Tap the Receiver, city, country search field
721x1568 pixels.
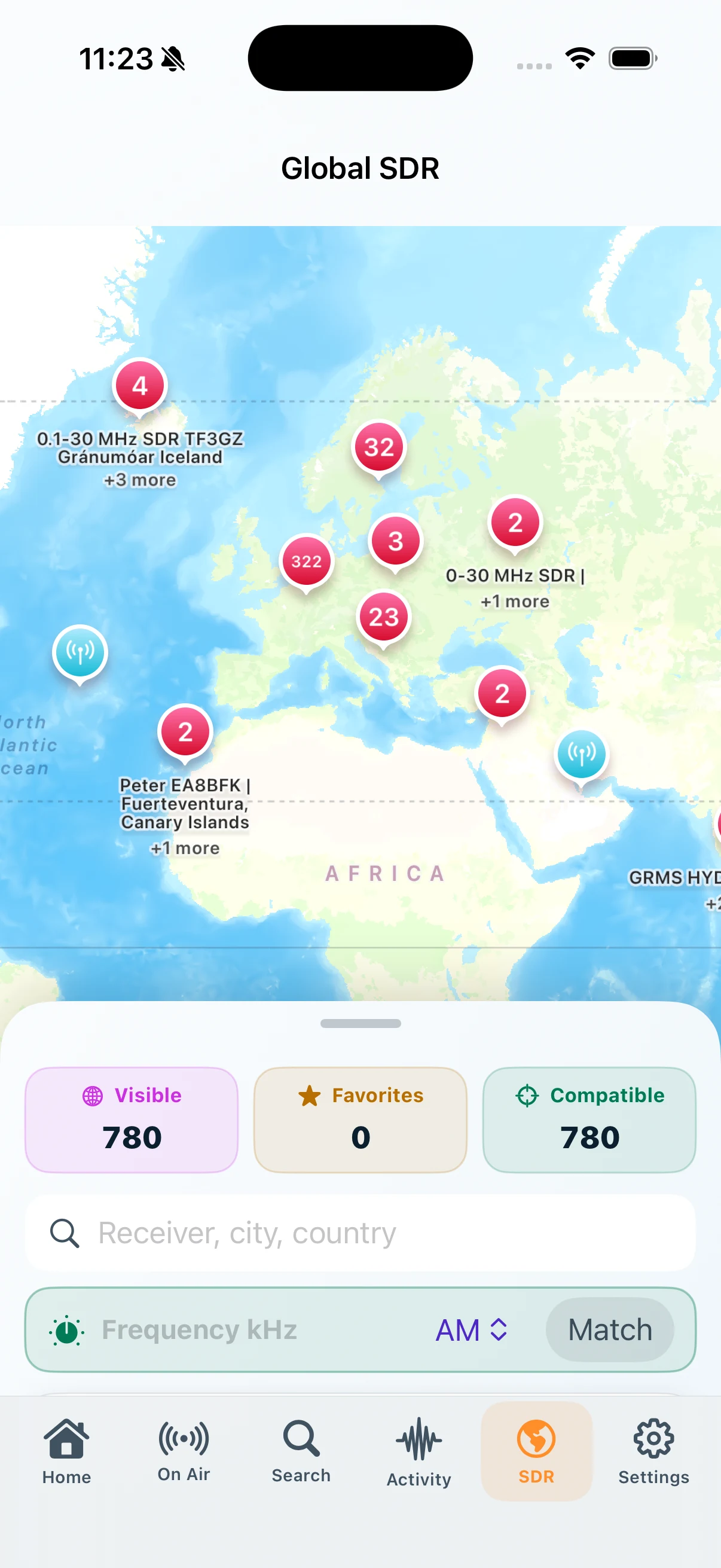[360, 1233]
